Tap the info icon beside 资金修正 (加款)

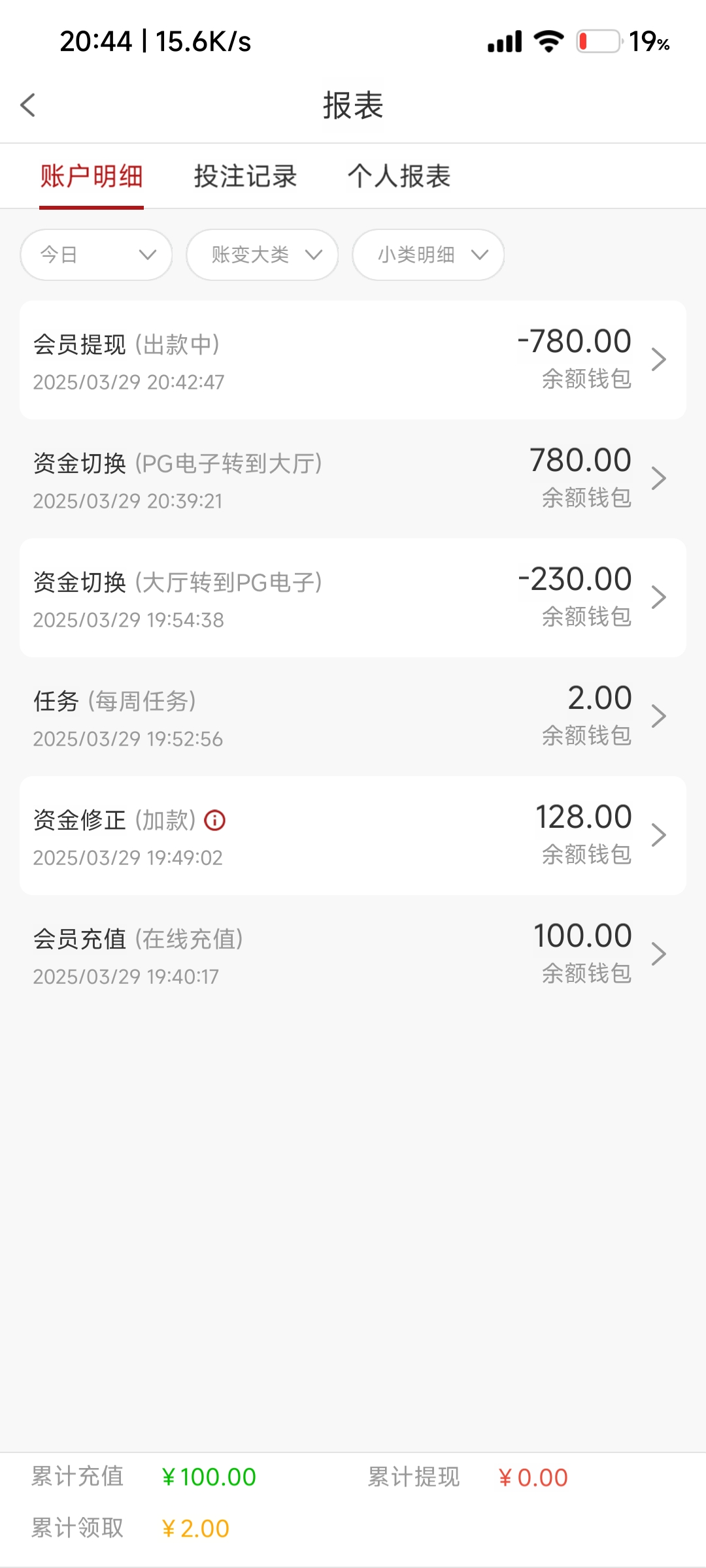[215, 820]
